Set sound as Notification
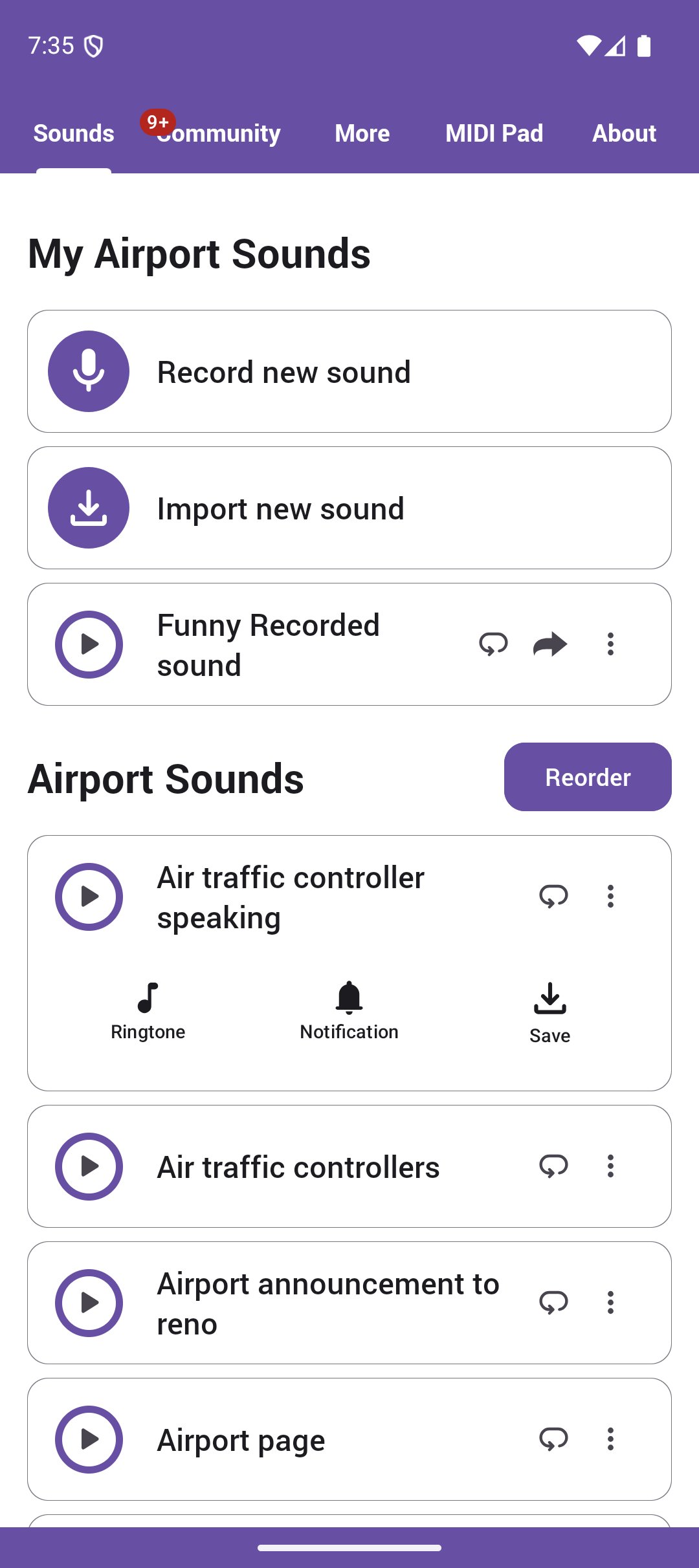 pos(349,1010)
